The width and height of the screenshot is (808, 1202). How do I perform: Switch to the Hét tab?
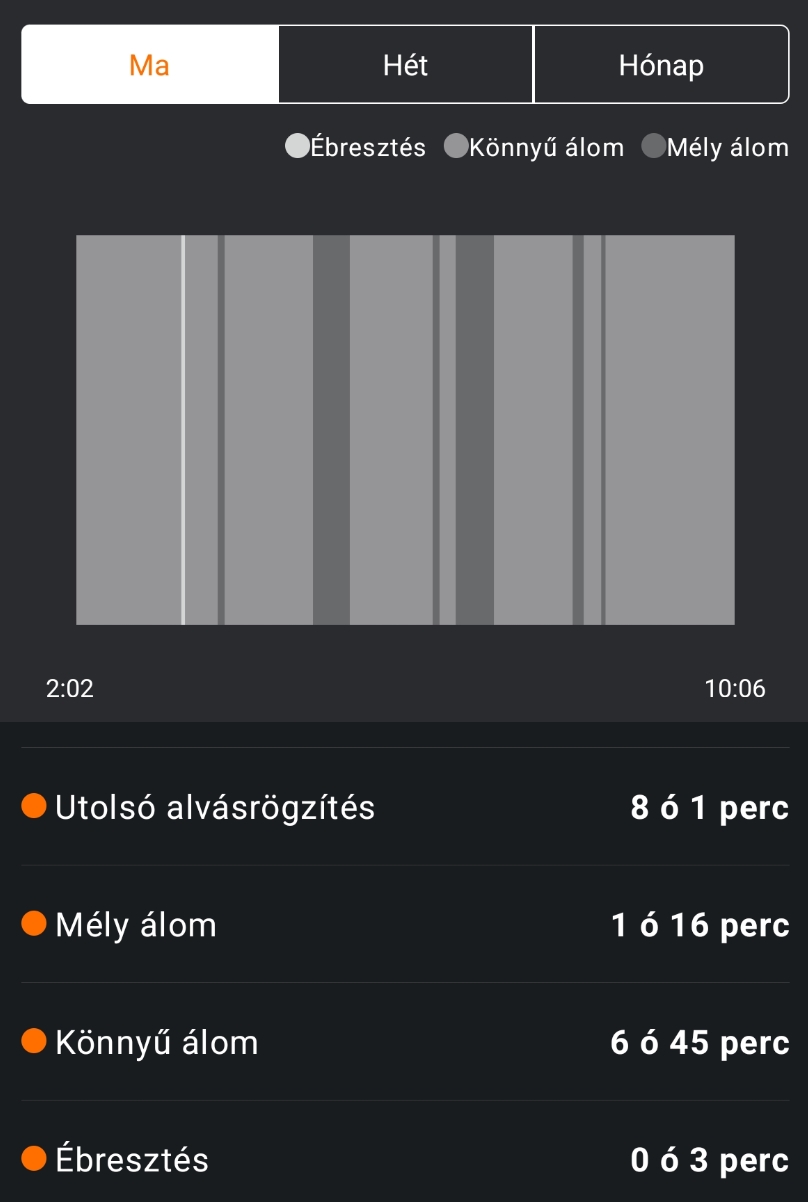point(405,65)
